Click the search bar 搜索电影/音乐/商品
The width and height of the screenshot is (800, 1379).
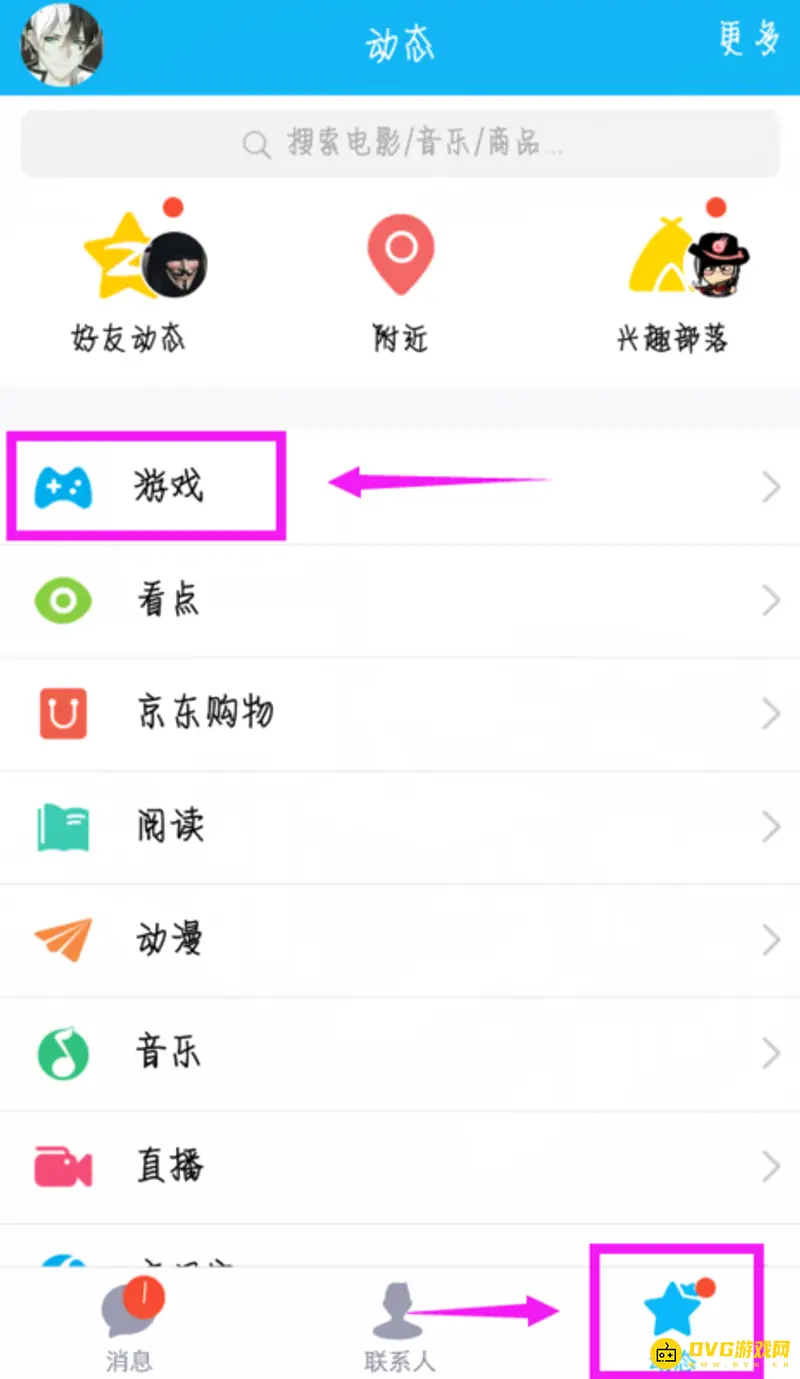(x=400, y=143)
